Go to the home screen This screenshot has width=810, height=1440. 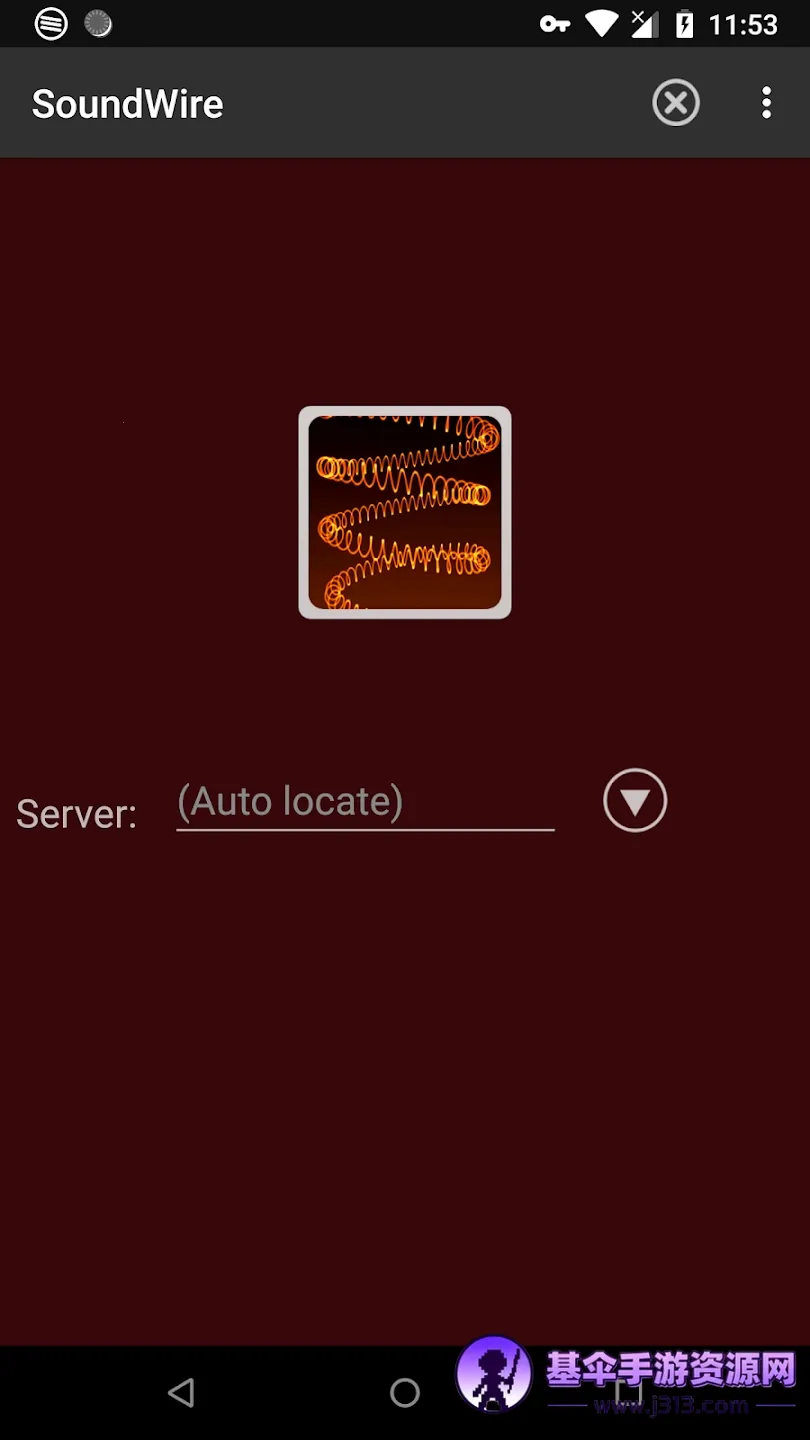405,1392
